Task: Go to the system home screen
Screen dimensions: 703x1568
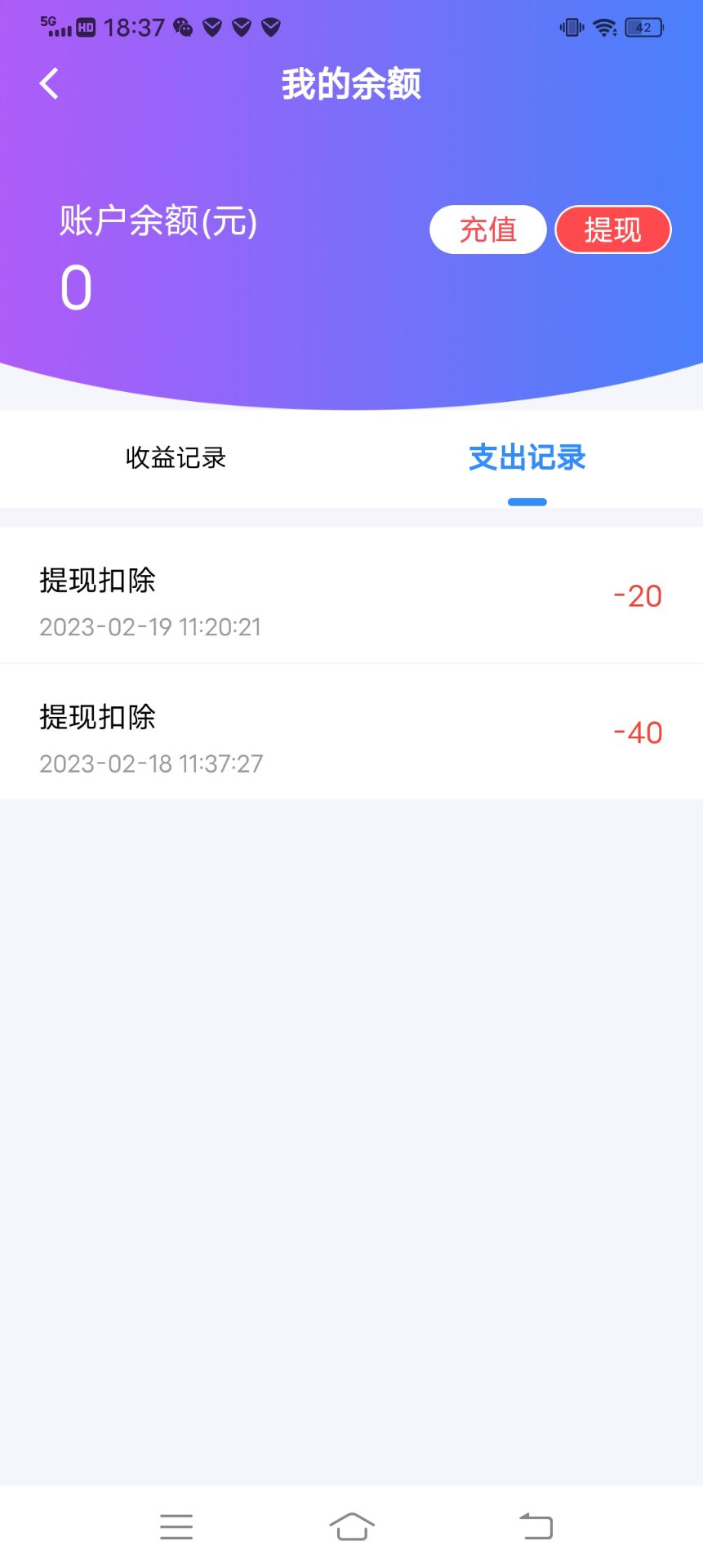Action: 352,1526
